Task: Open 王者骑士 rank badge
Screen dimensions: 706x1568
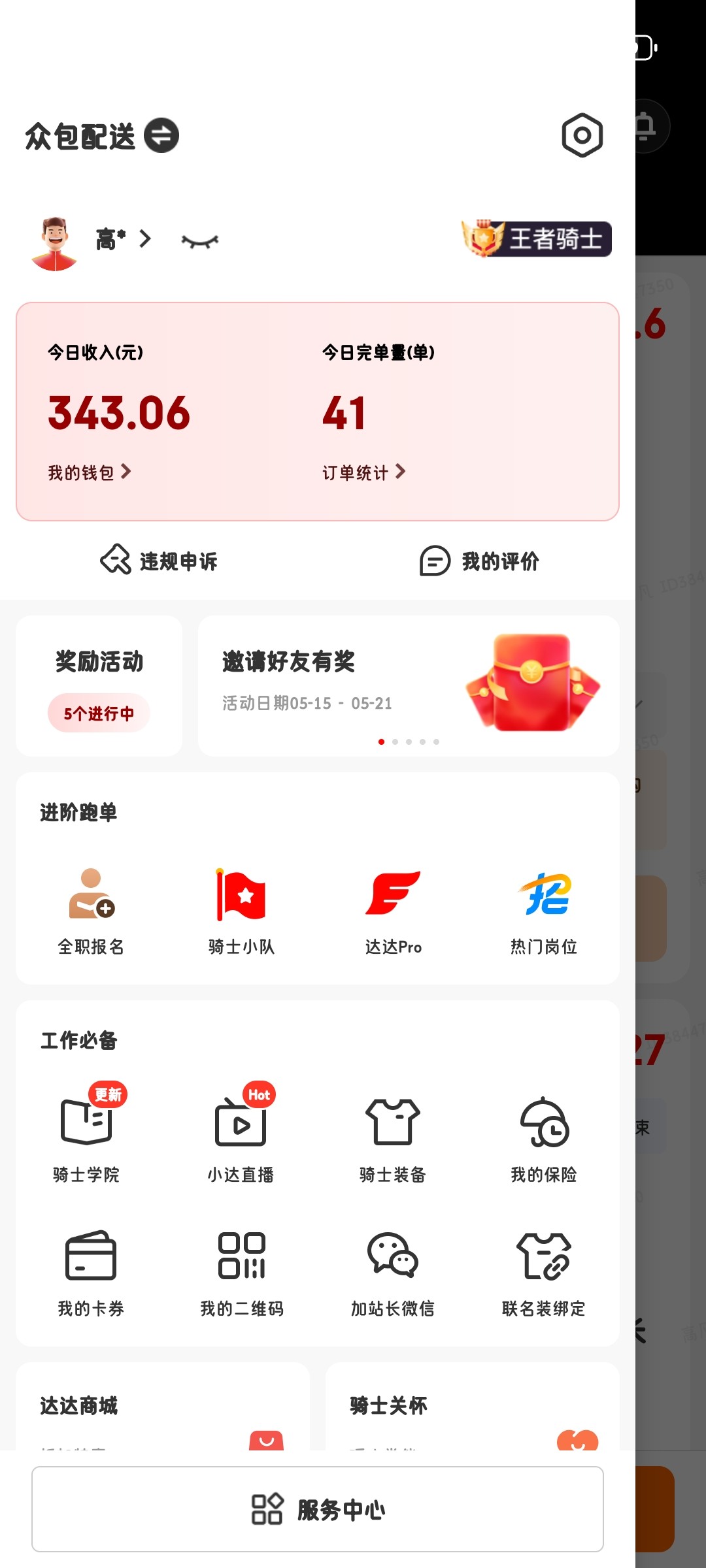Action: tap(537, 238)
